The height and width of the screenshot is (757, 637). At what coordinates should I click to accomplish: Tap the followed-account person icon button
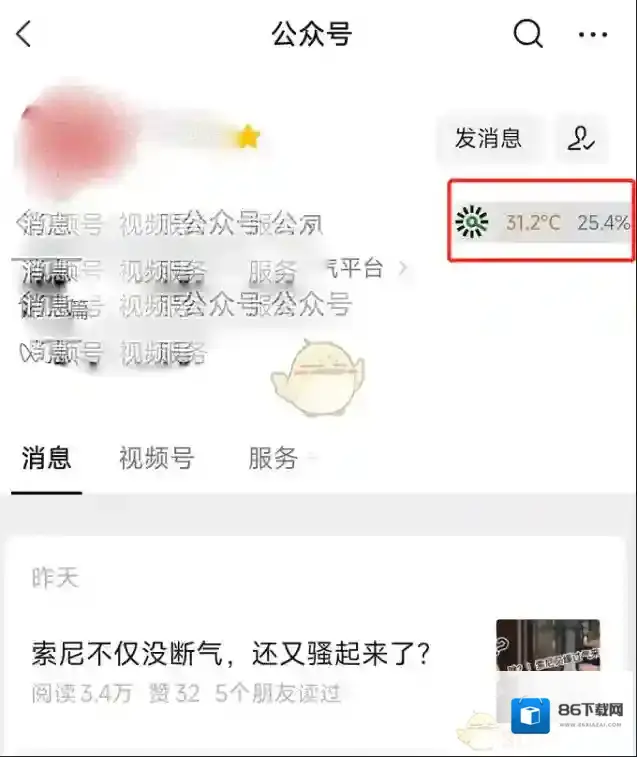tap(581, 139)
